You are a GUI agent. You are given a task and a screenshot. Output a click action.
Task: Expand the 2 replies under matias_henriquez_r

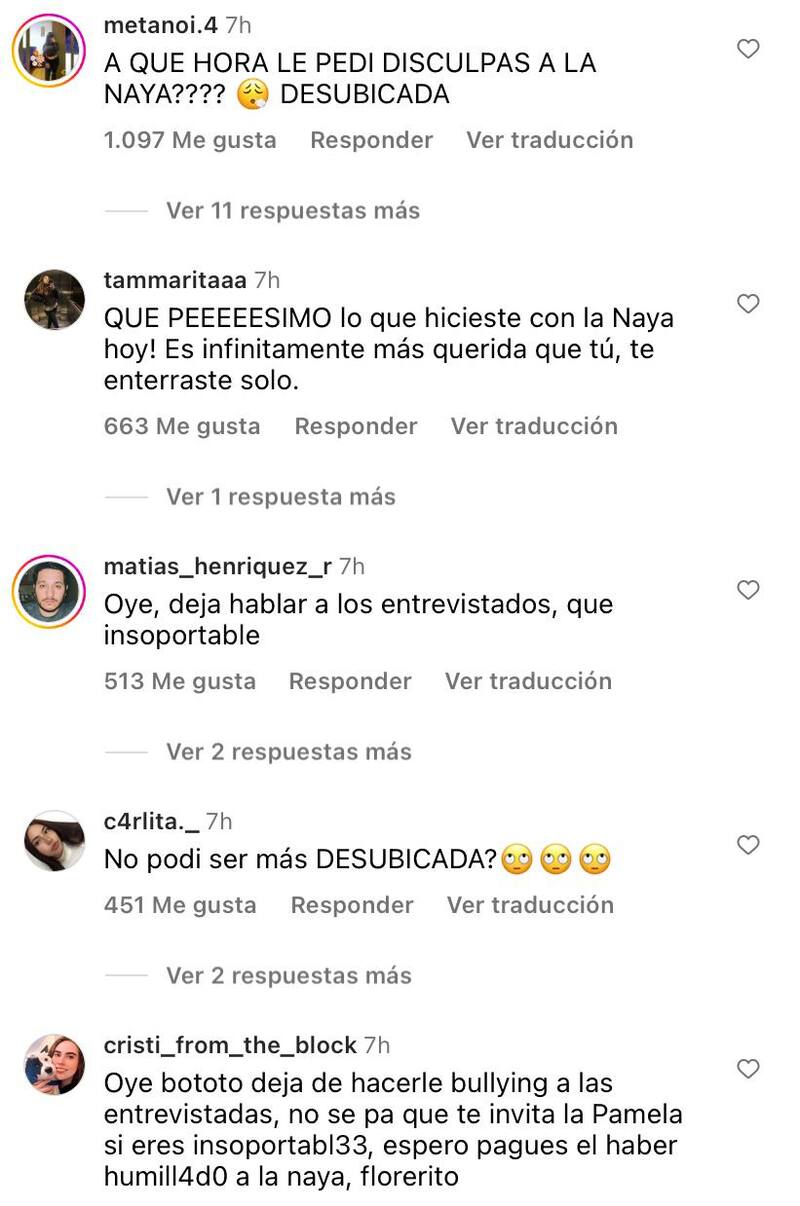pyautogui.click(x=287, y=751)
